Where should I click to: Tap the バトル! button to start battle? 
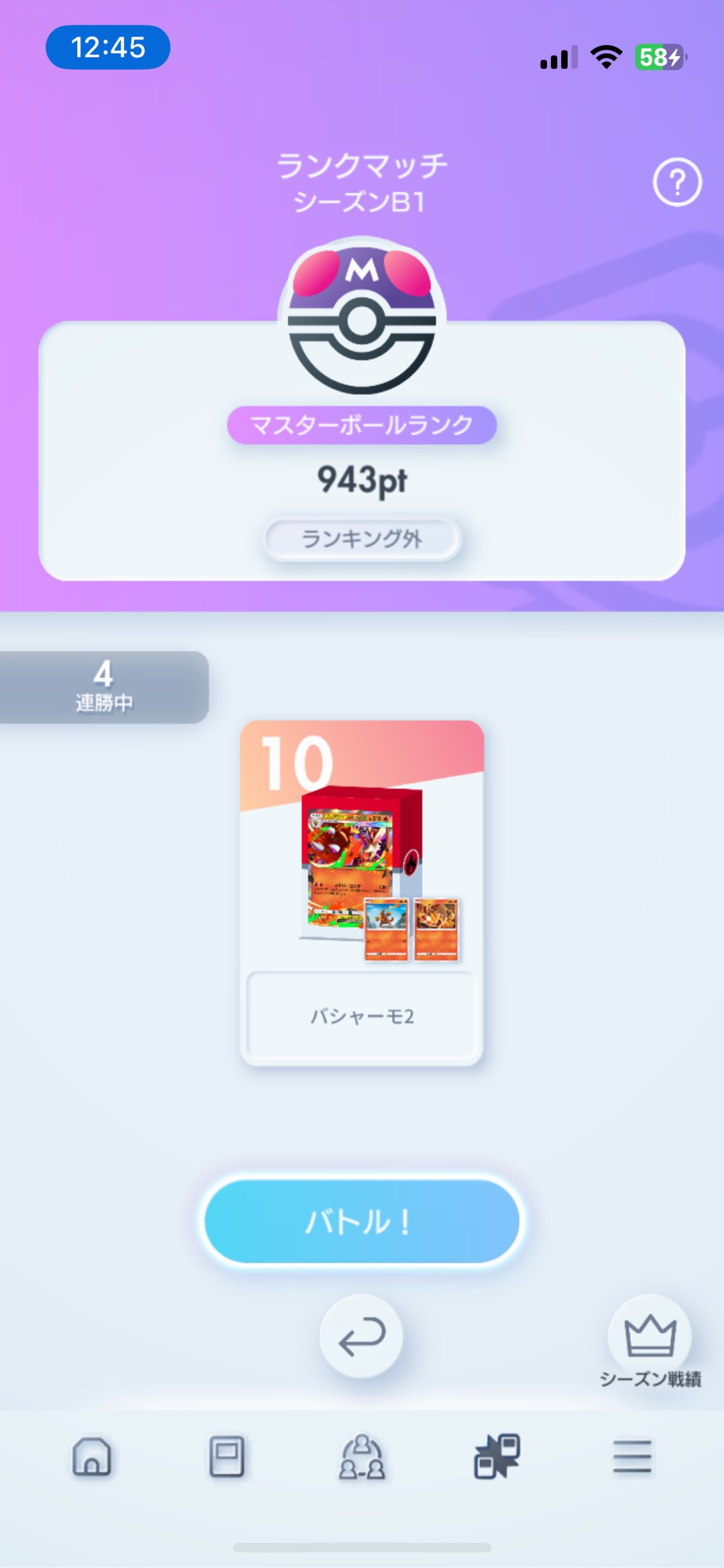click(x=362, y=1221)
